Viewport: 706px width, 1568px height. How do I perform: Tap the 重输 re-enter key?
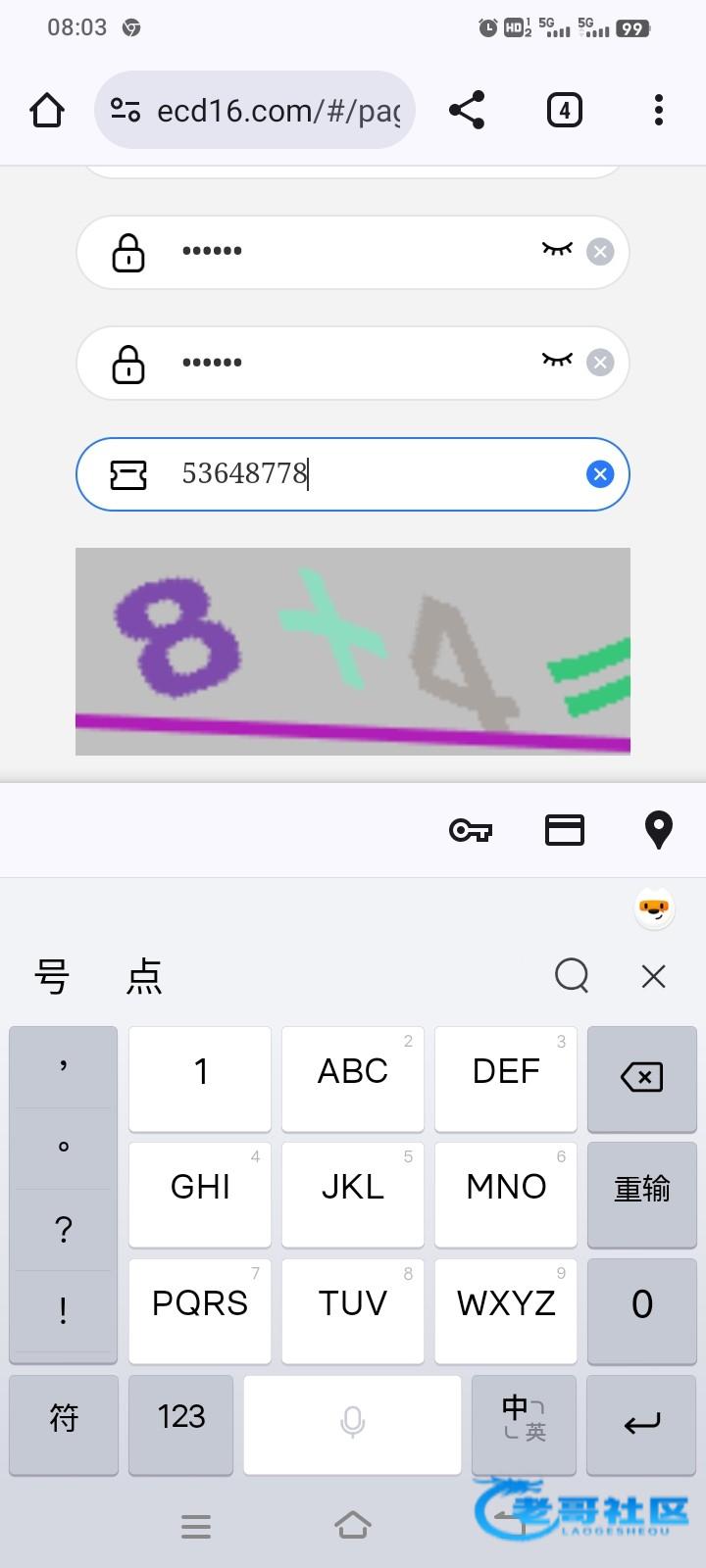pyautogui.click(x=641, y=1190)
